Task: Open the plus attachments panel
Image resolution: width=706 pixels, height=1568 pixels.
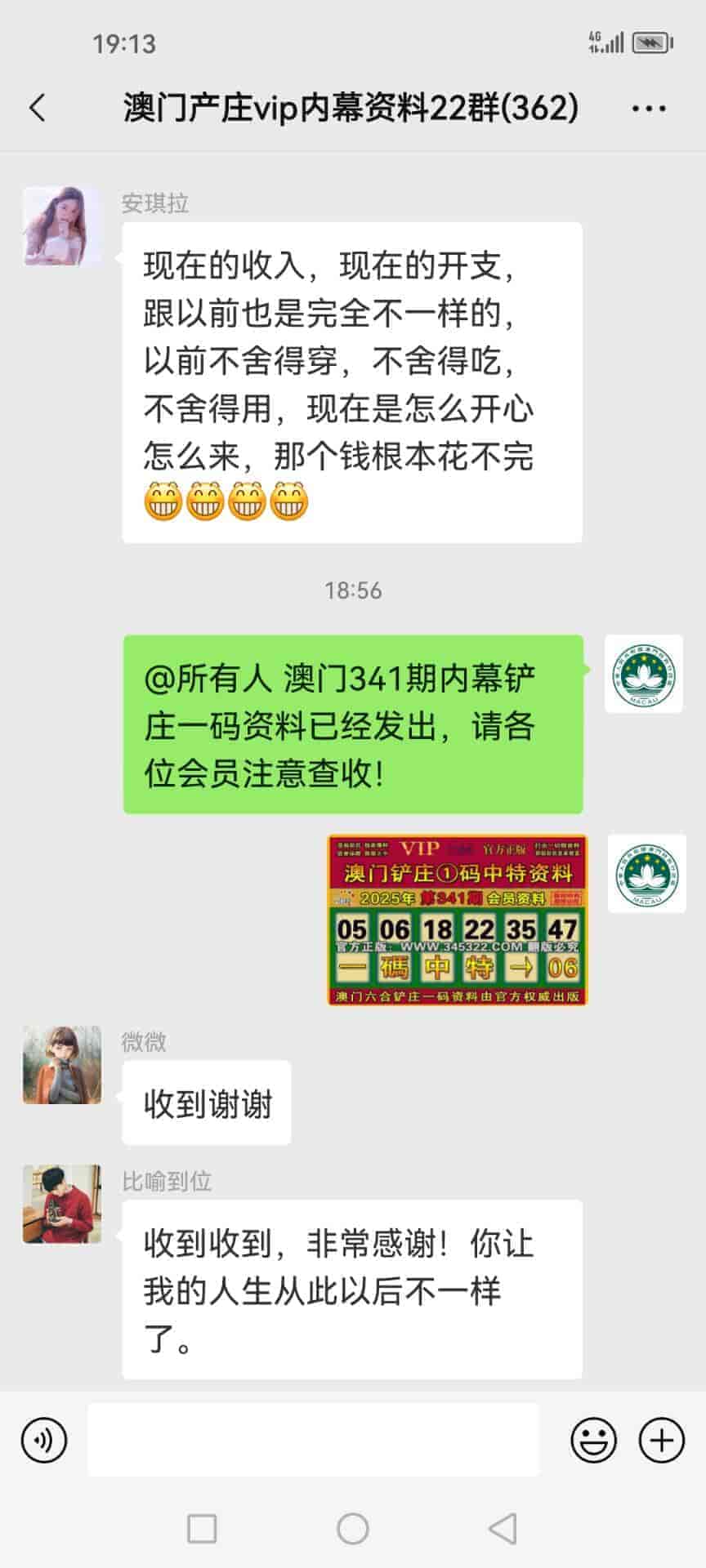Action: [x=661, y=1440]
